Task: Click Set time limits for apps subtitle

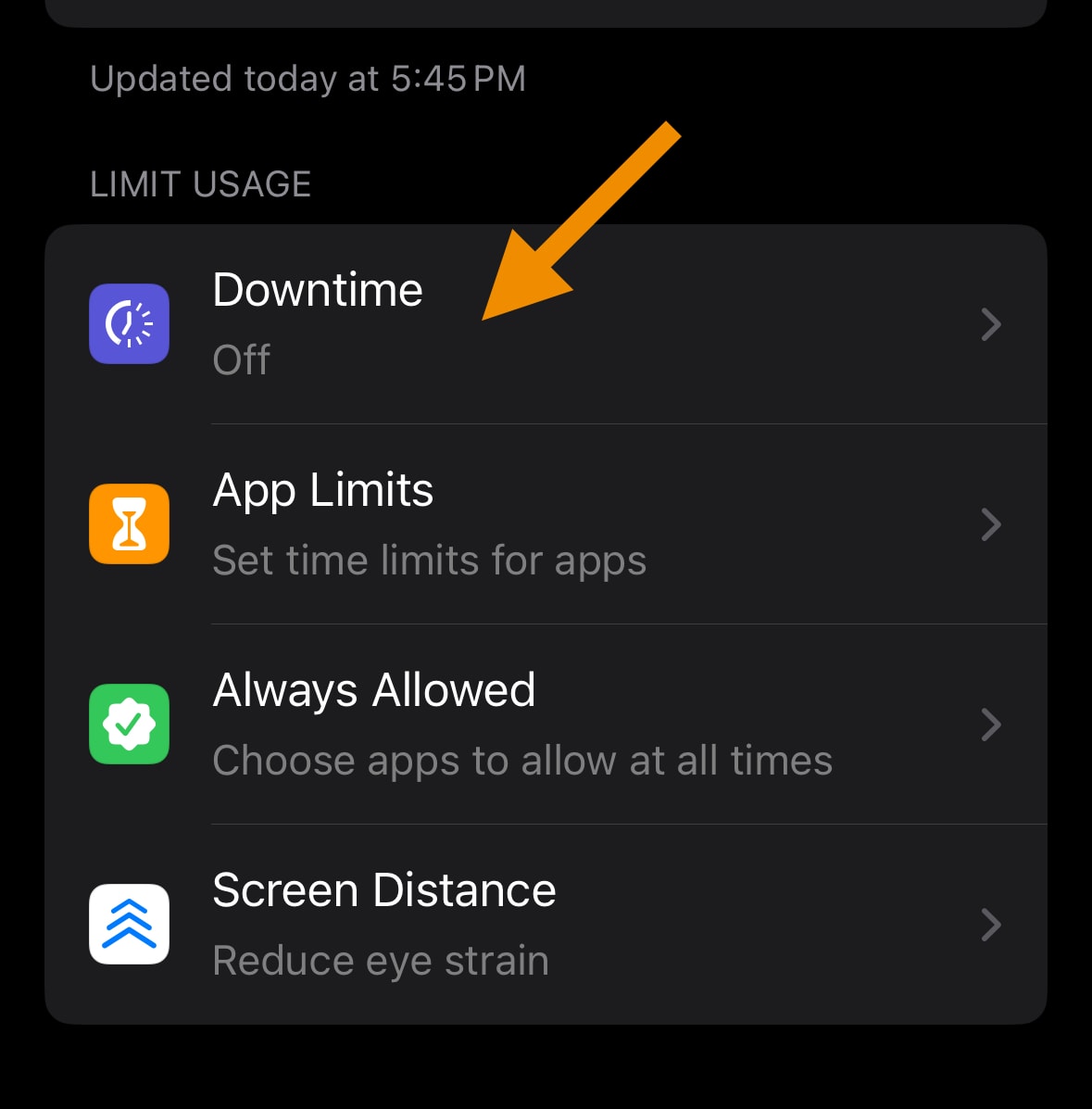Action: point(429,560)
